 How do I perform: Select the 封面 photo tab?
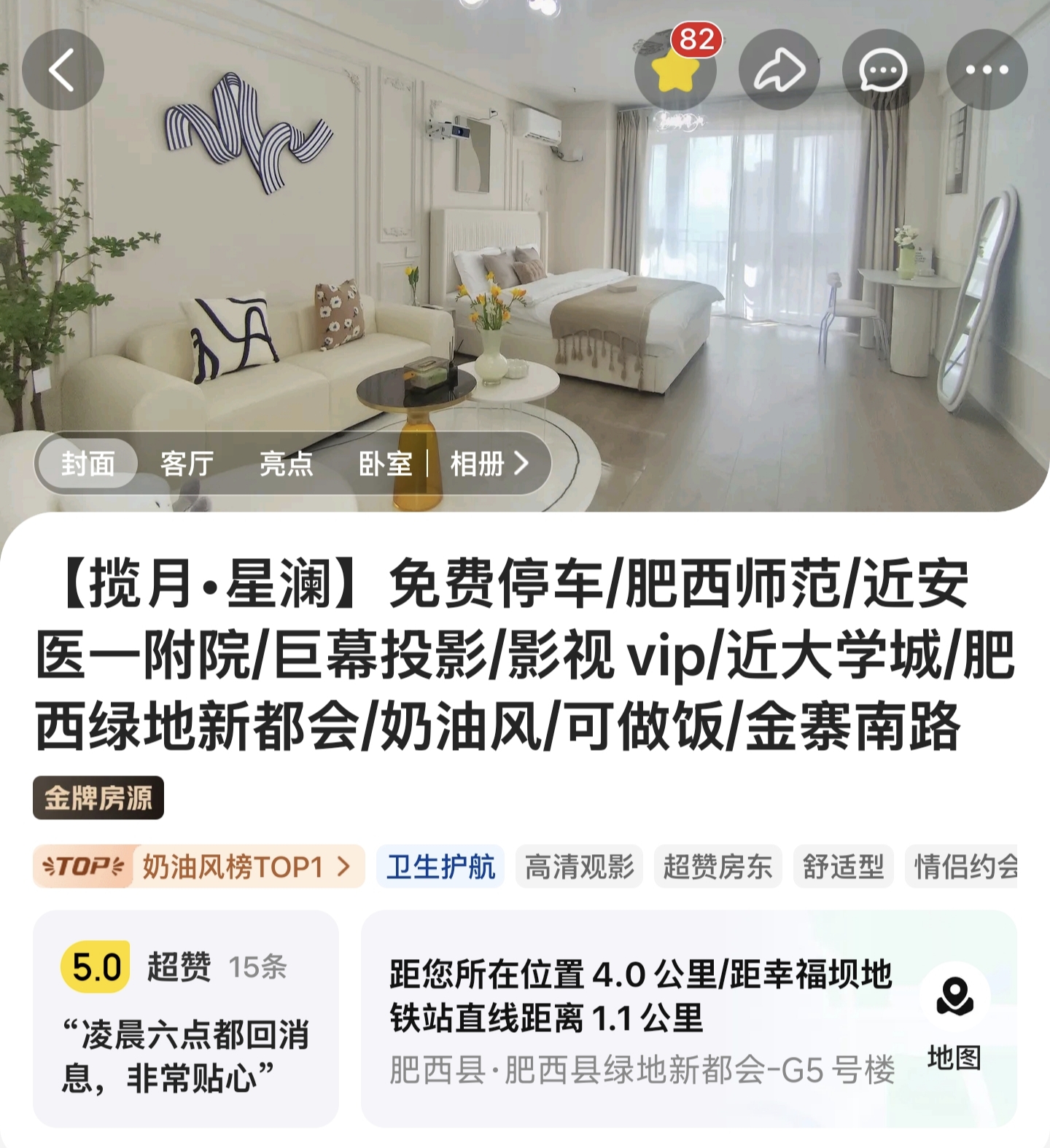coord(88,464)
